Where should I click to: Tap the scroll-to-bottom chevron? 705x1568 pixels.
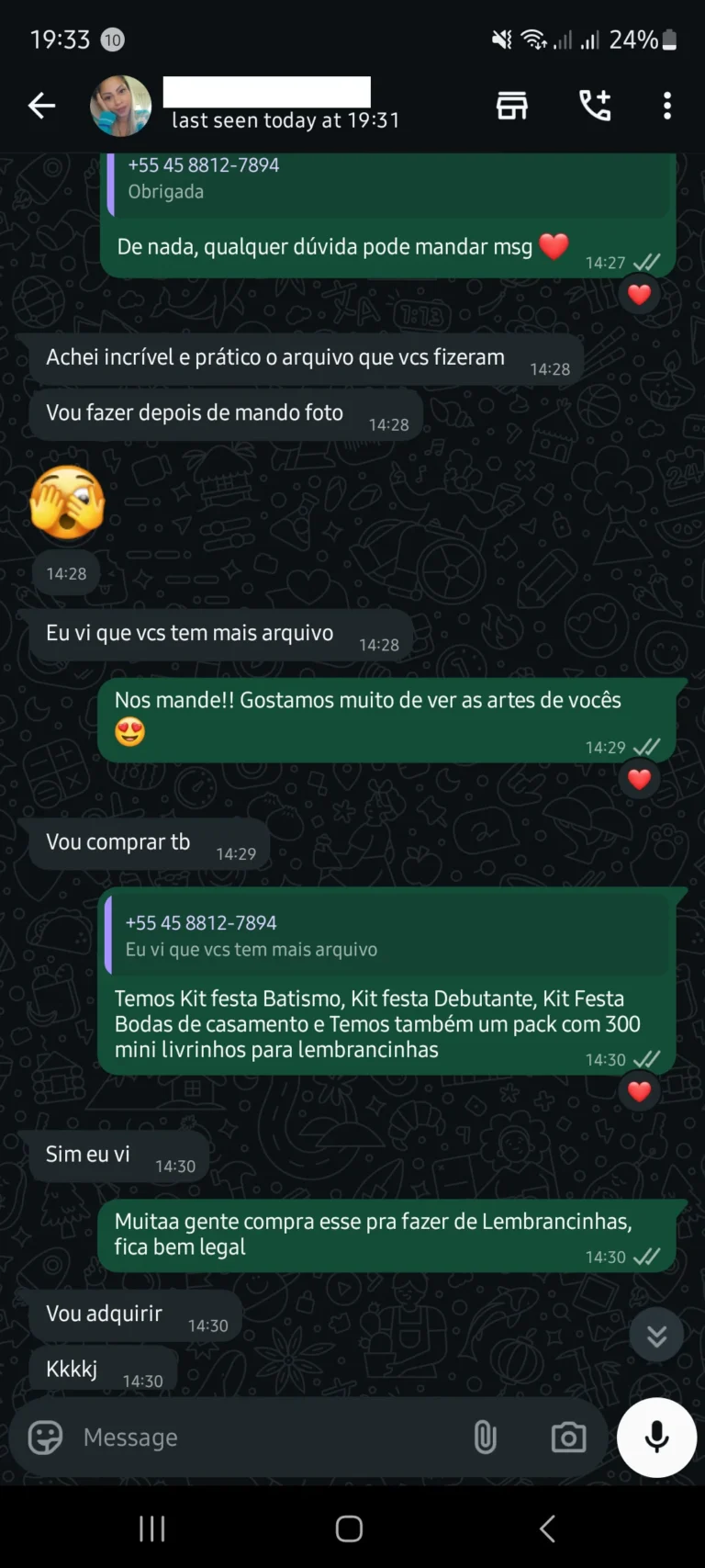coord(655,1335)
